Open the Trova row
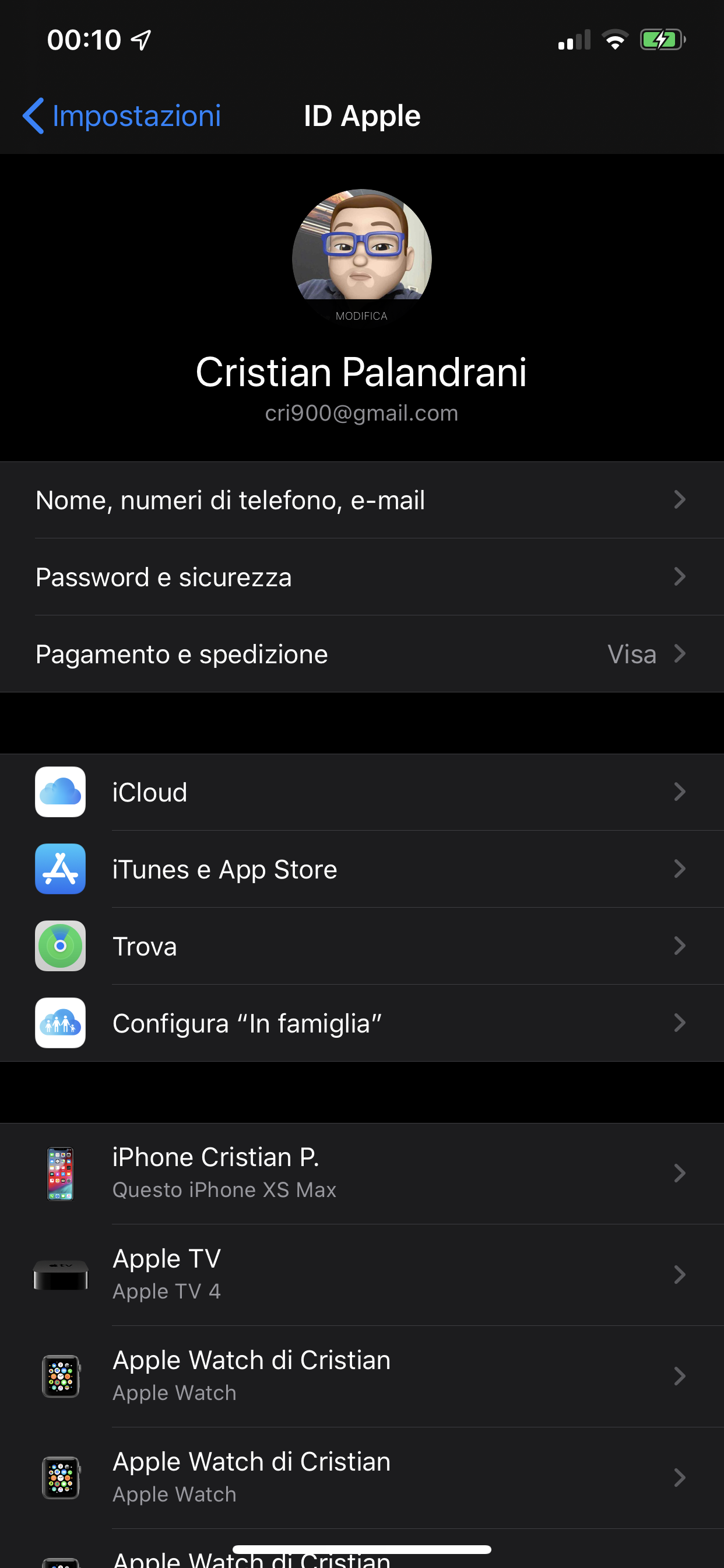The height and width of the screenshot is (1568, 724). (361, 947)
